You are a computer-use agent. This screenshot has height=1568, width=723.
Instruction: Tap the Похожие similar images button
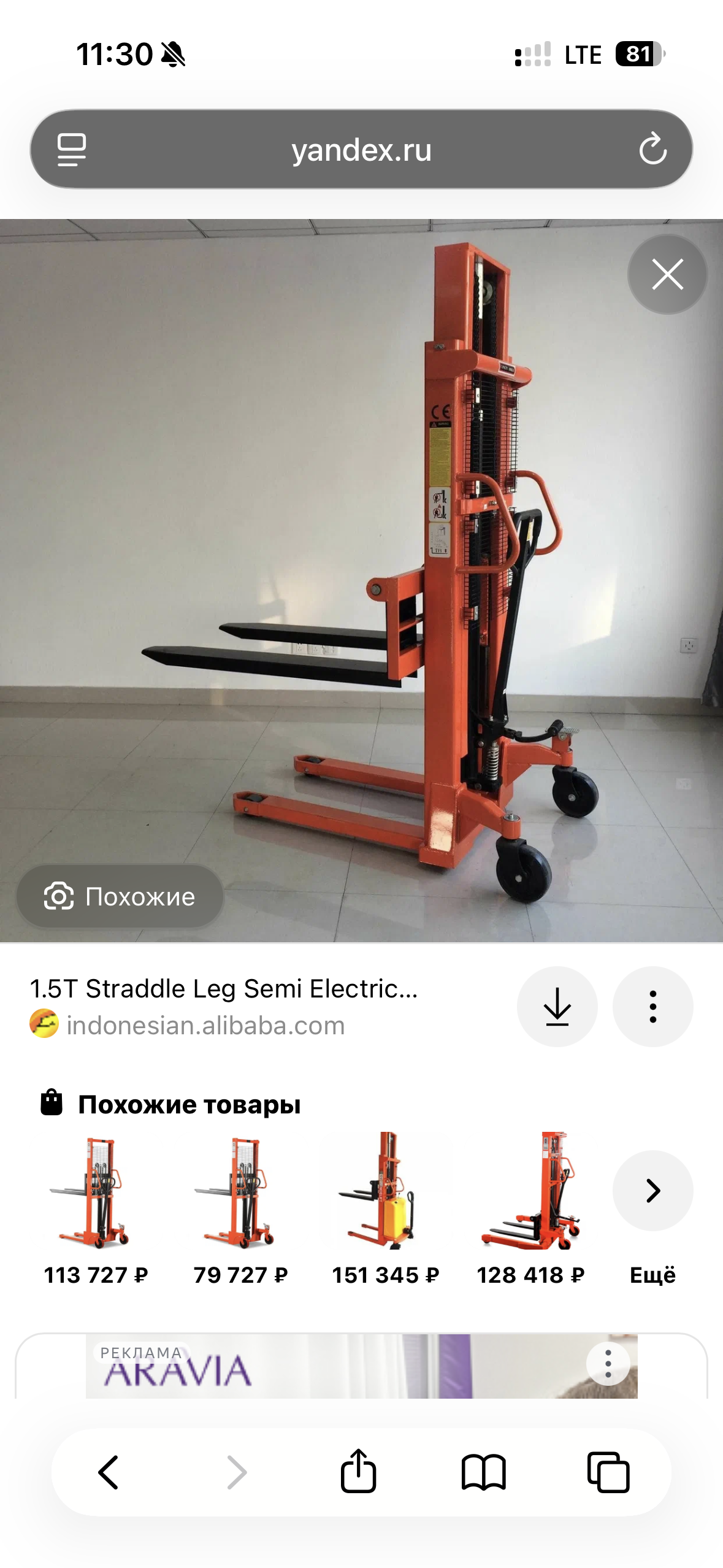[120, 896]
